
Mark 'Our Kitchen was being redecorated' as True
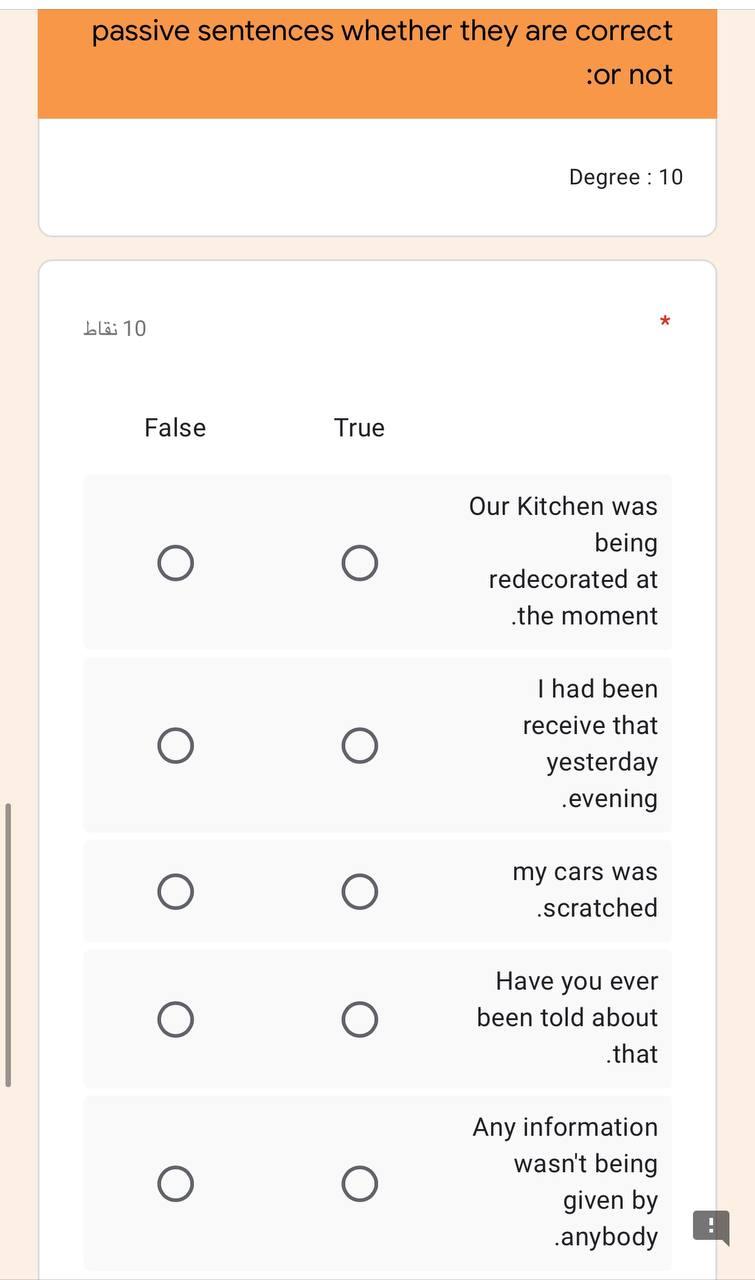(359, 563)
